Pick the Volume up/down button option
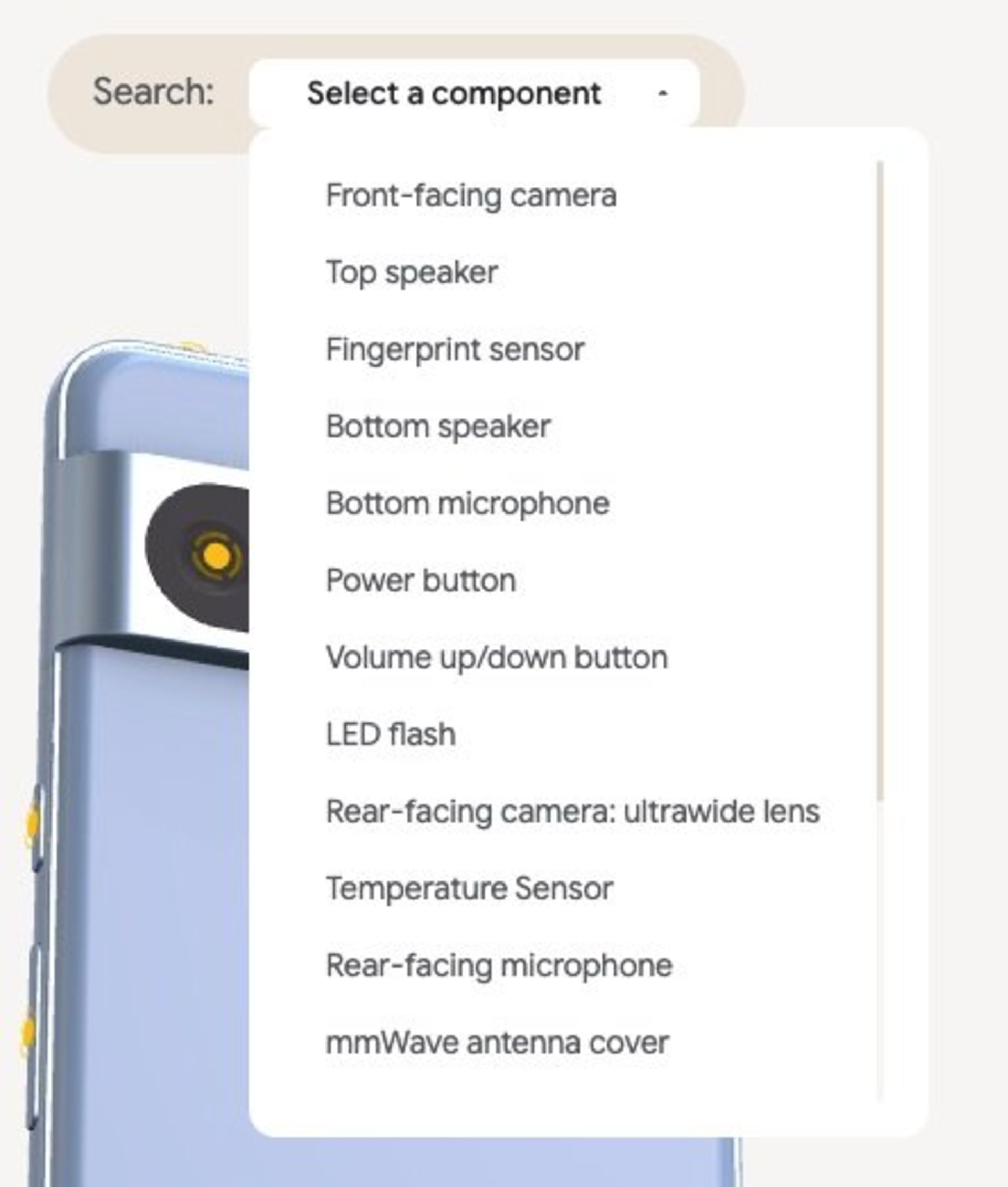1008x1187 pixels. [x=496, y=658]
